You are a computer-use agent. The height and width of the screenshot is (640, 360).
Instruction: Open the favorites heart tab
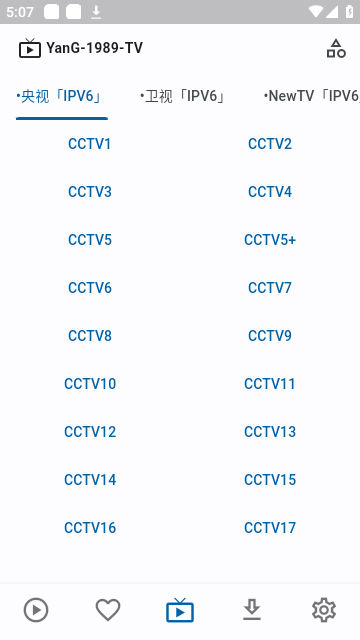point(108,610)
